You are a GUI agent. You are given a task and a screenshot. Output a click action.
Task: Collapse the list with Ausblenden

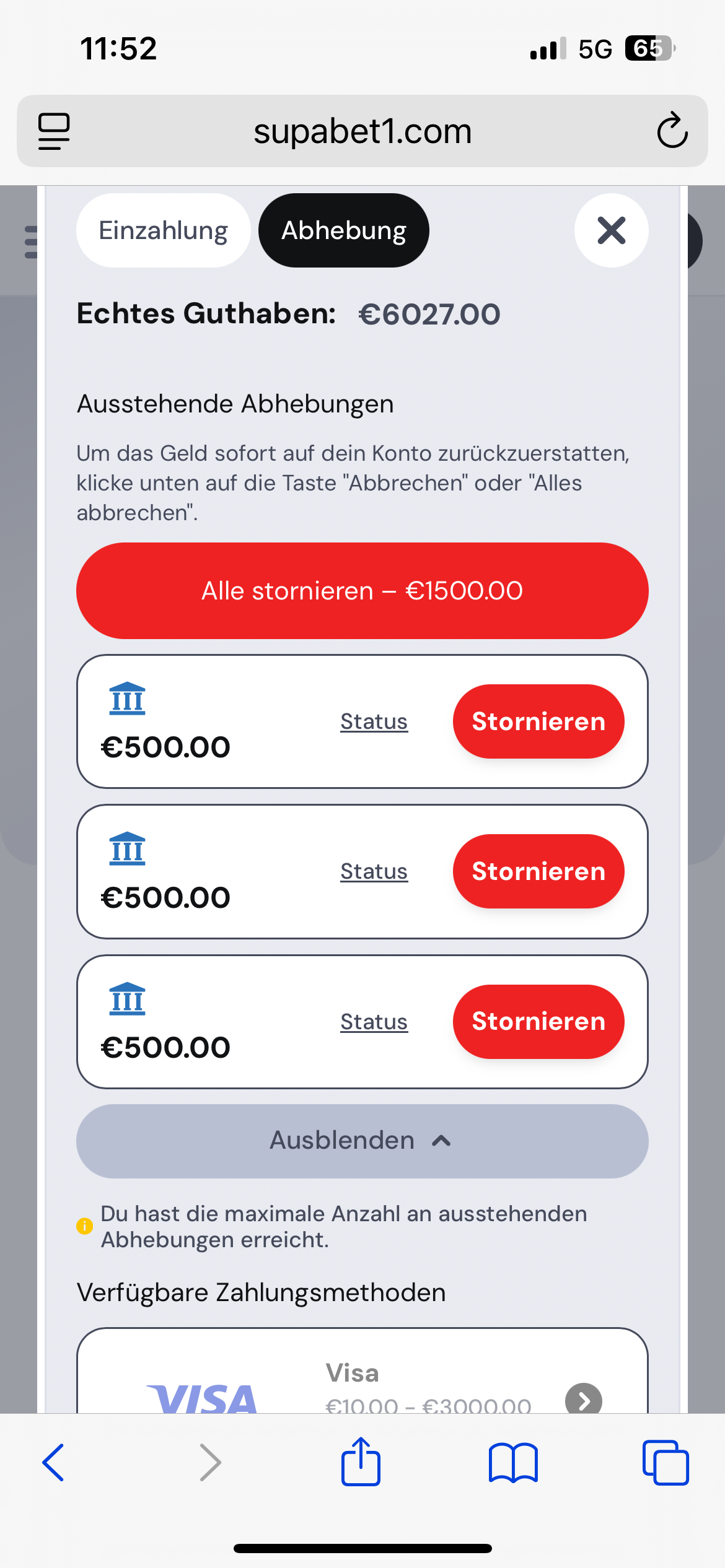click(x=362, y=1141)
